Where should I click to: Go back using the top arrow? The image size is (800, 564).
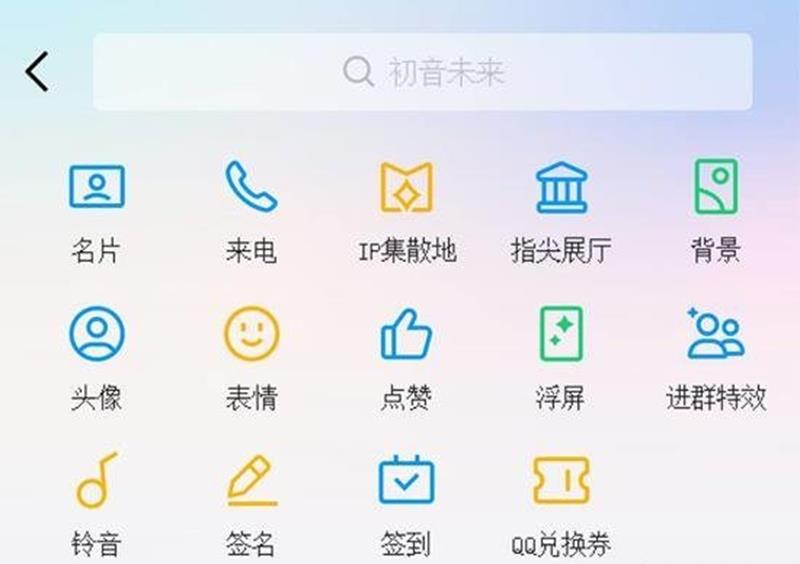coord(37,72)
